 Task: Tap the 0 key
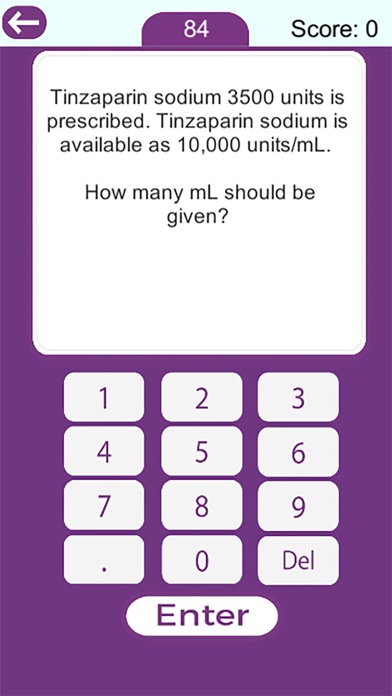coord(202,560)
